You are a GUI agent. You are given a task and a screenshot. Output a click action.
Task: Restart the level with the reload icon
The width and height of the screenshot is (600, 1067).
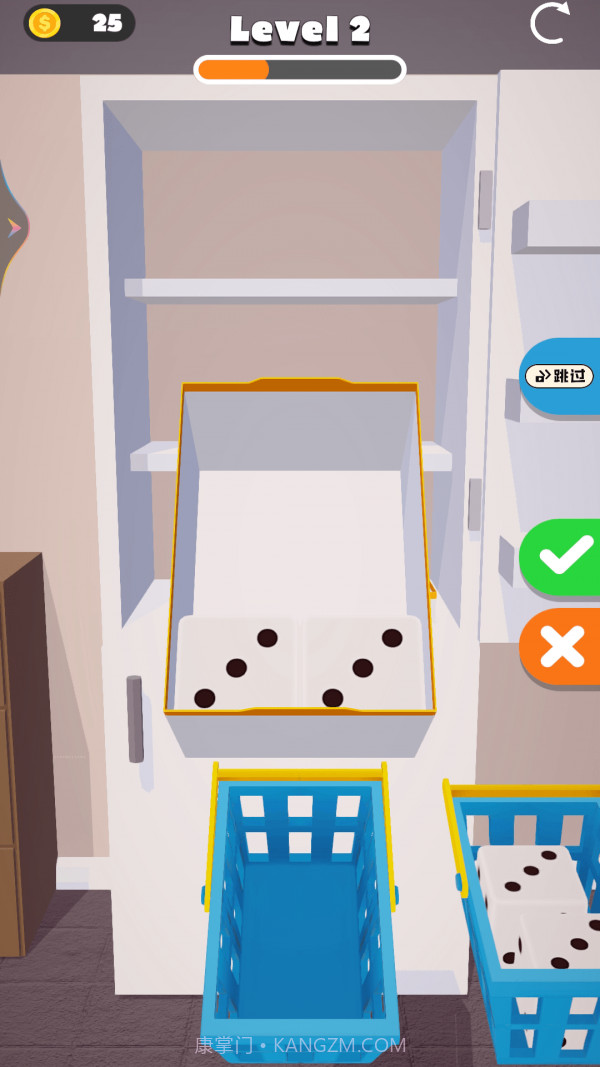pos(549,24)
